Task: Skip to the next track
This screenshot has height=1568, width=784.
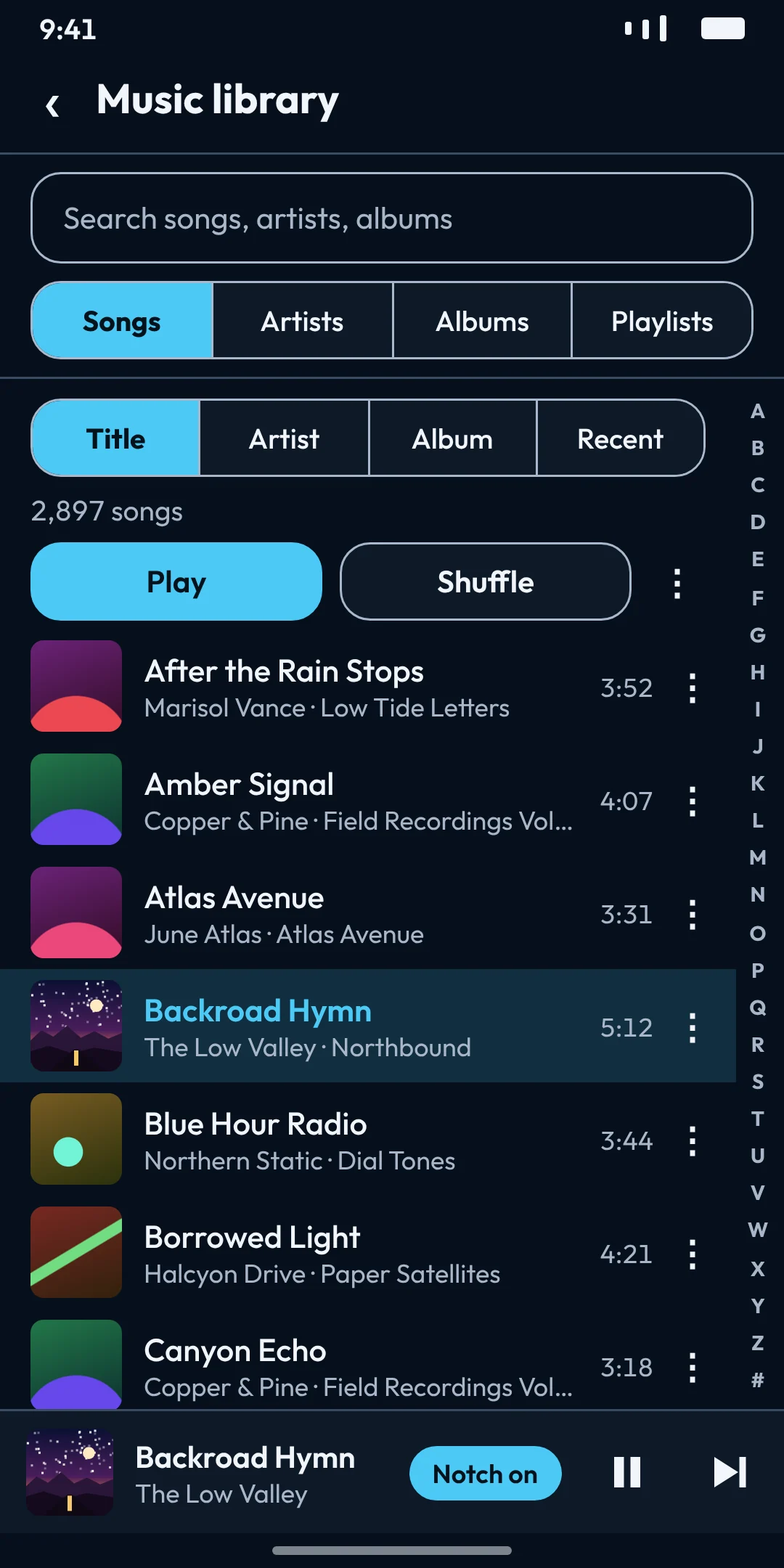Action: 730,1473
